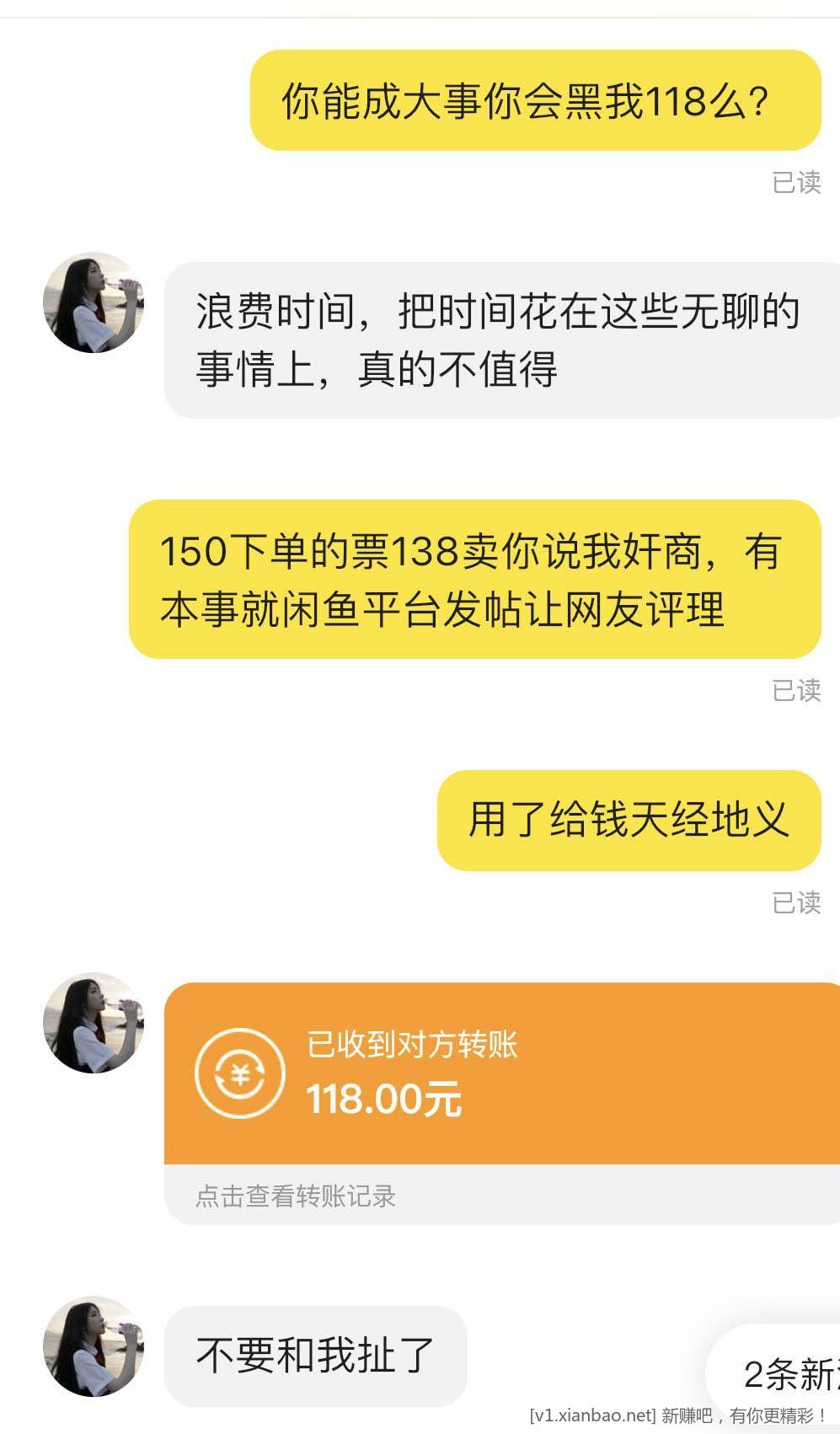The image size is (840, 1434).
Task: View profile from avatar beside the transfer card
Action: [x=94, y=1023]
